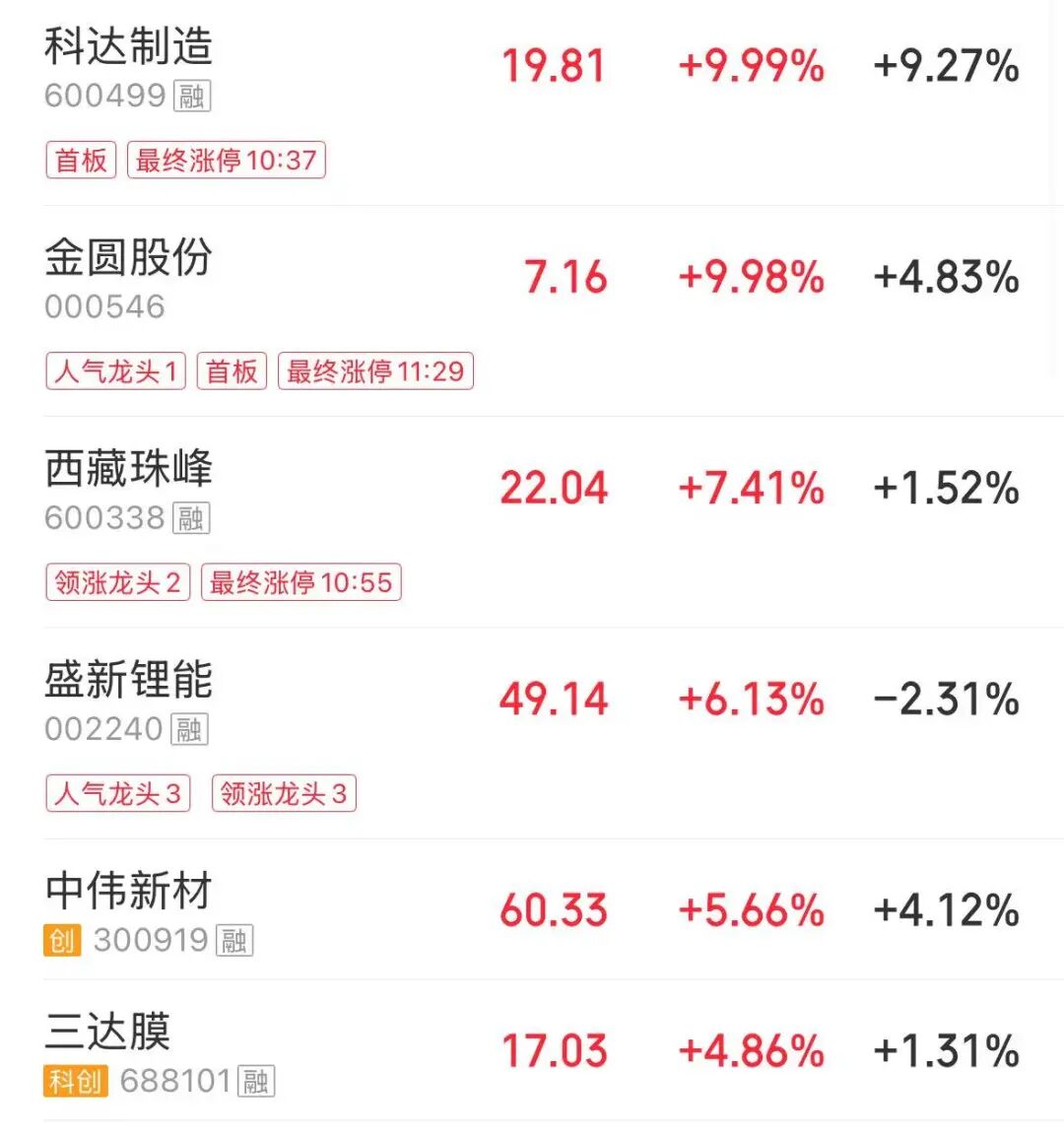Toggle the 人气龙头1 tag under 金圆股份
Image resolution: width=1064 pixels, height=1136 pixels.
pos(114,371)
